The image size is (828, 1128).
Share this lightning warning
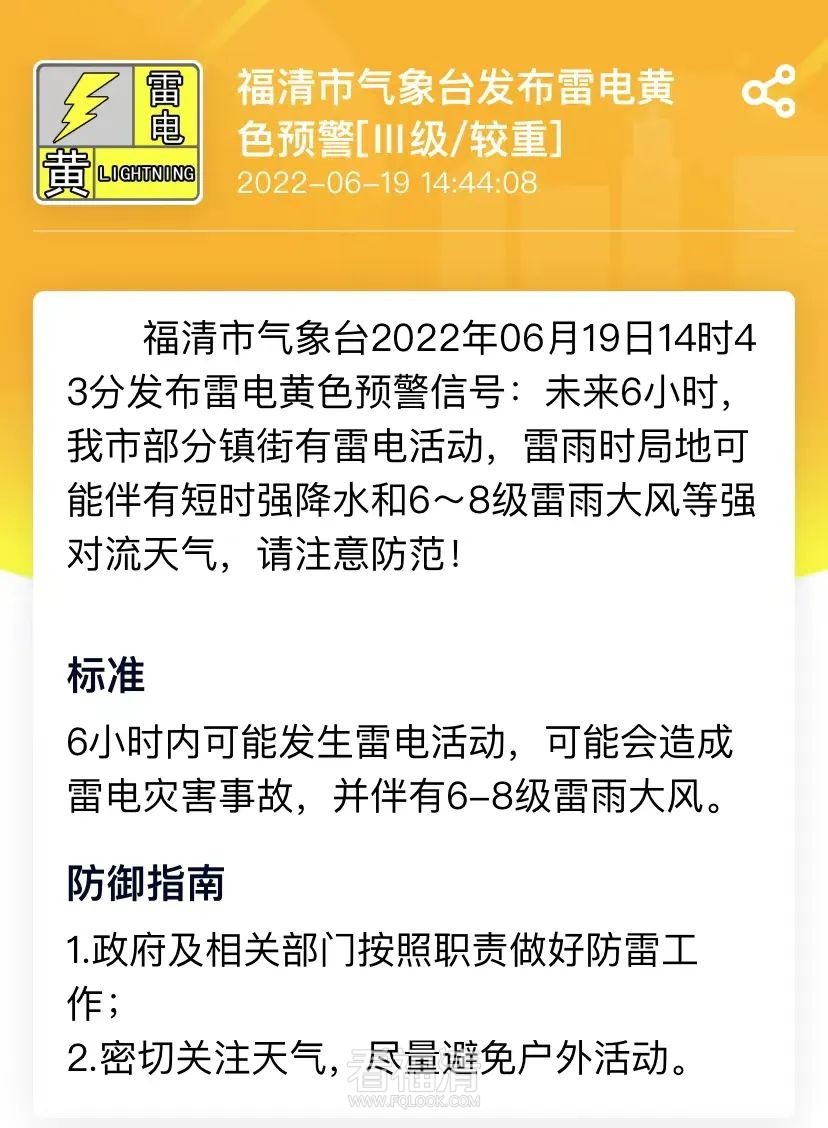768,92
